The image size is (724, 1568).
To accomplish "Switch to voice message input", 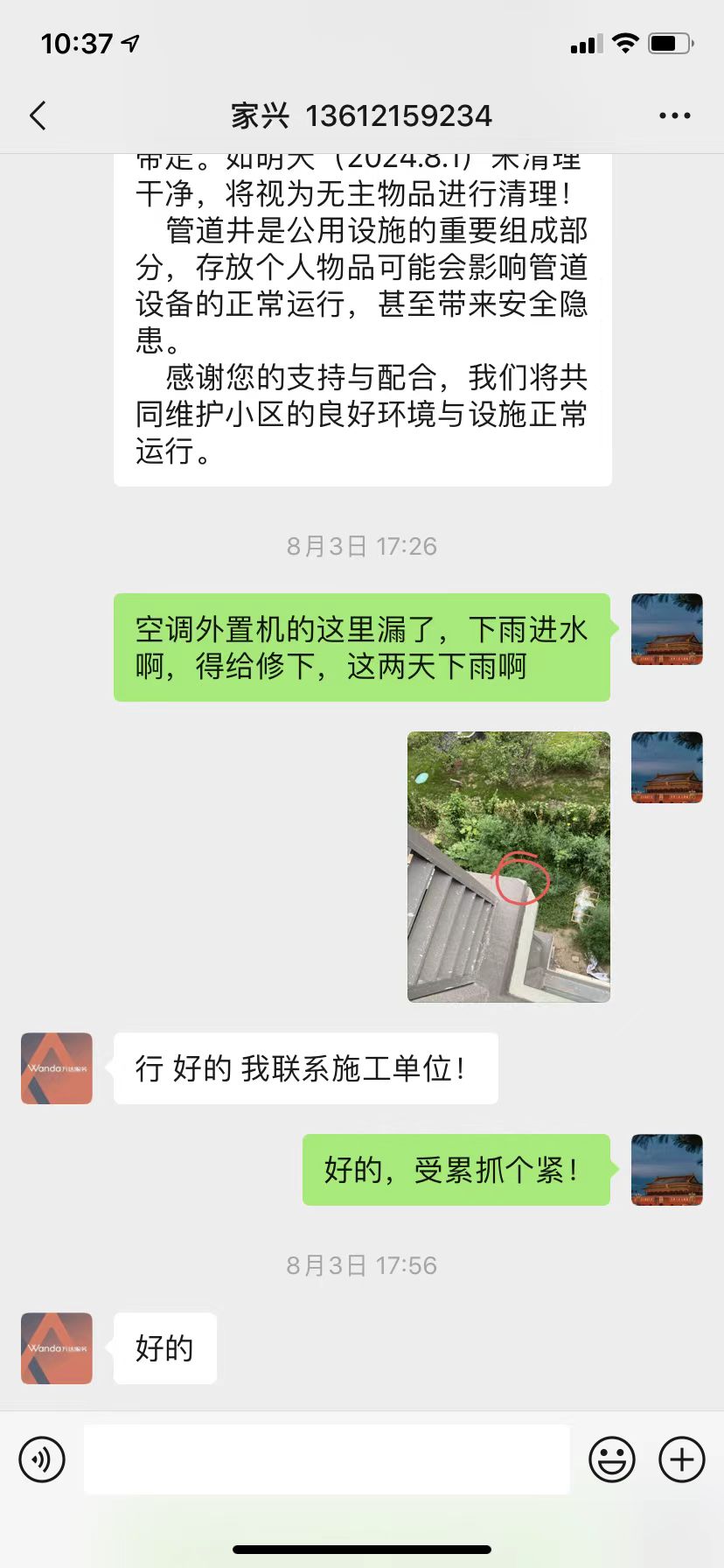I will coord(42,1459).
